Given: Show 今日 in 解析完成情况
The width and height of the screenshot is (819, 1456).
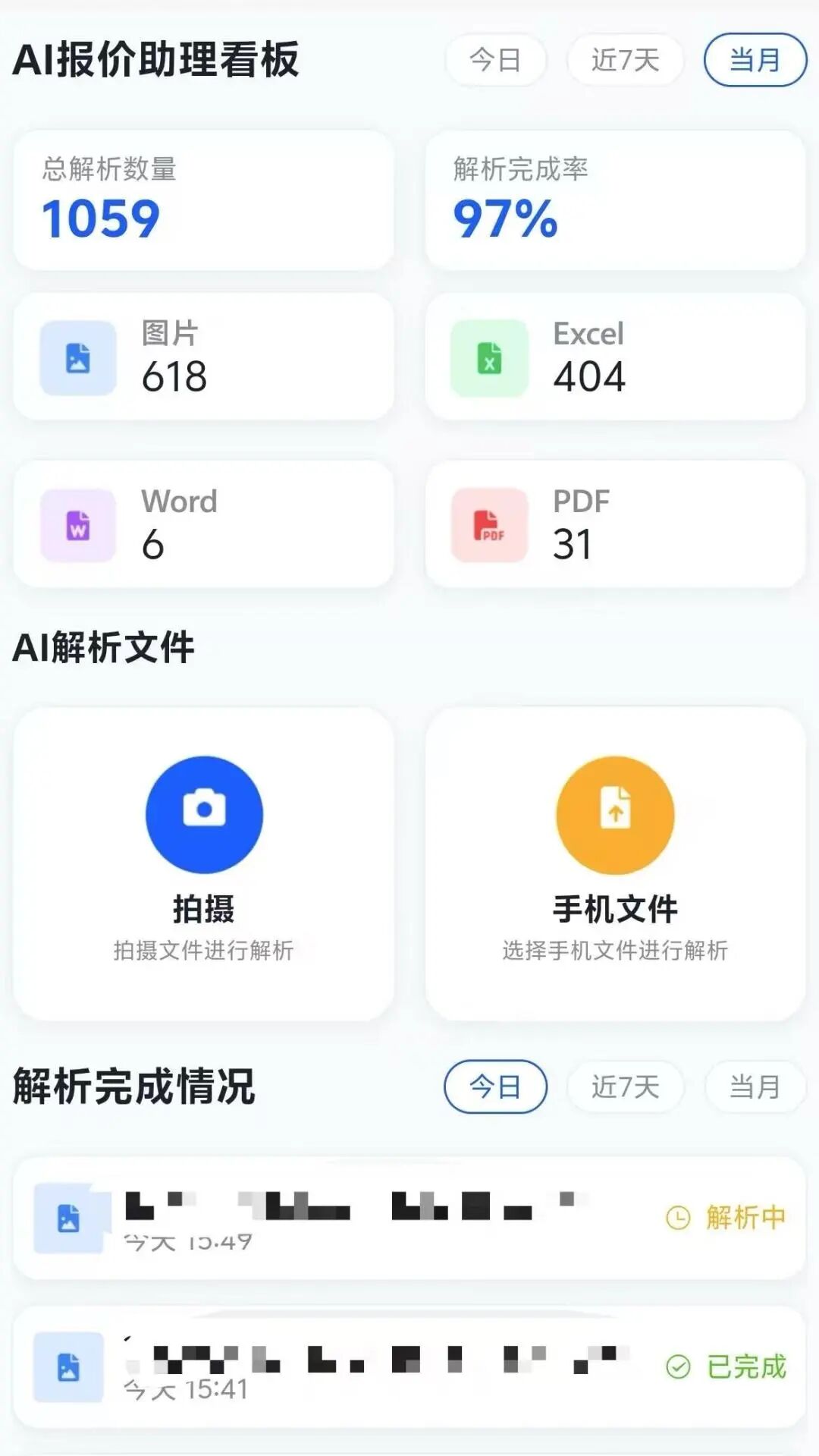Looking at the screenshot, I should [495, 1086].
